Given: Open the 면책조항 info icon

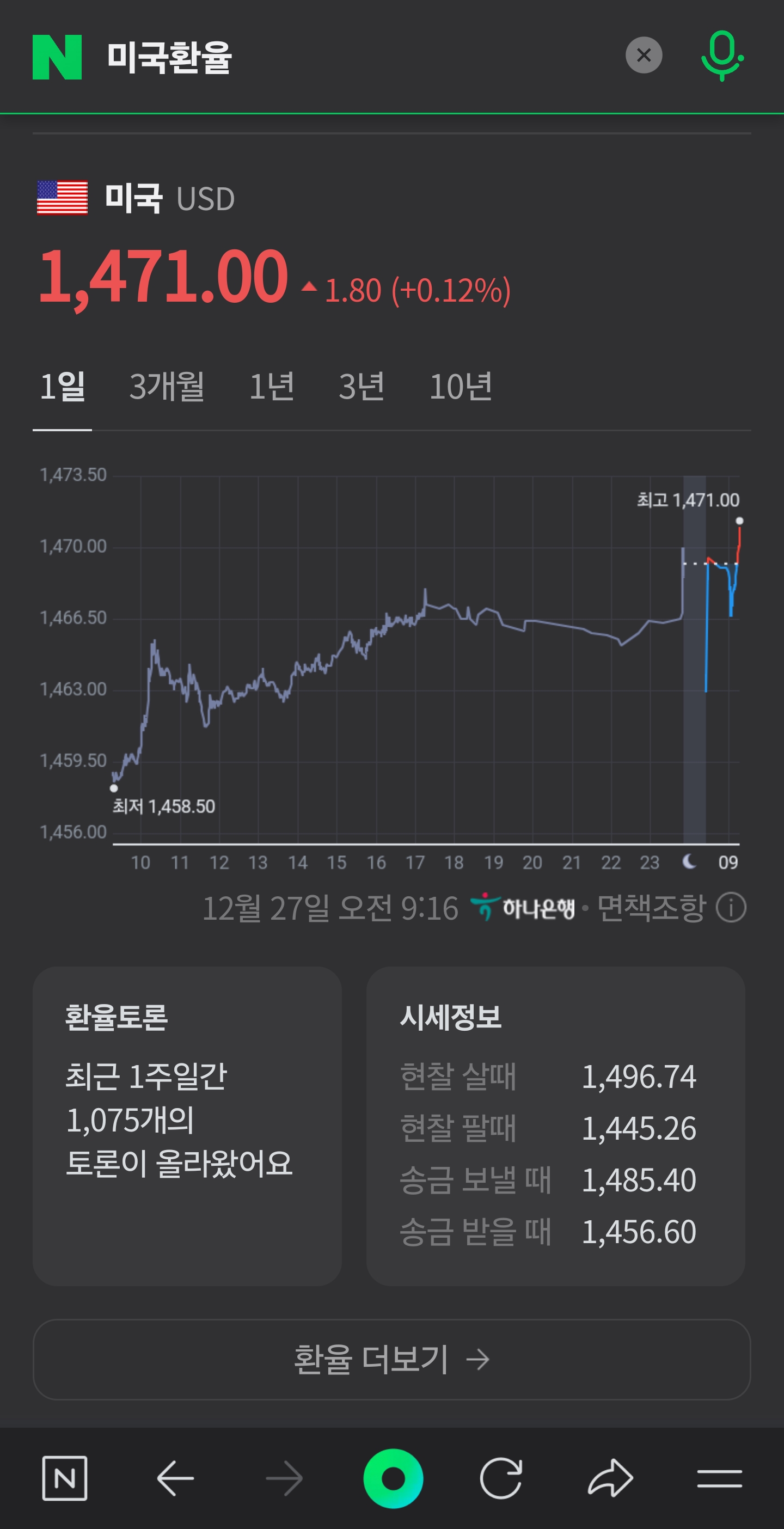Looking at the screenshot, I should tap(731, 908).
